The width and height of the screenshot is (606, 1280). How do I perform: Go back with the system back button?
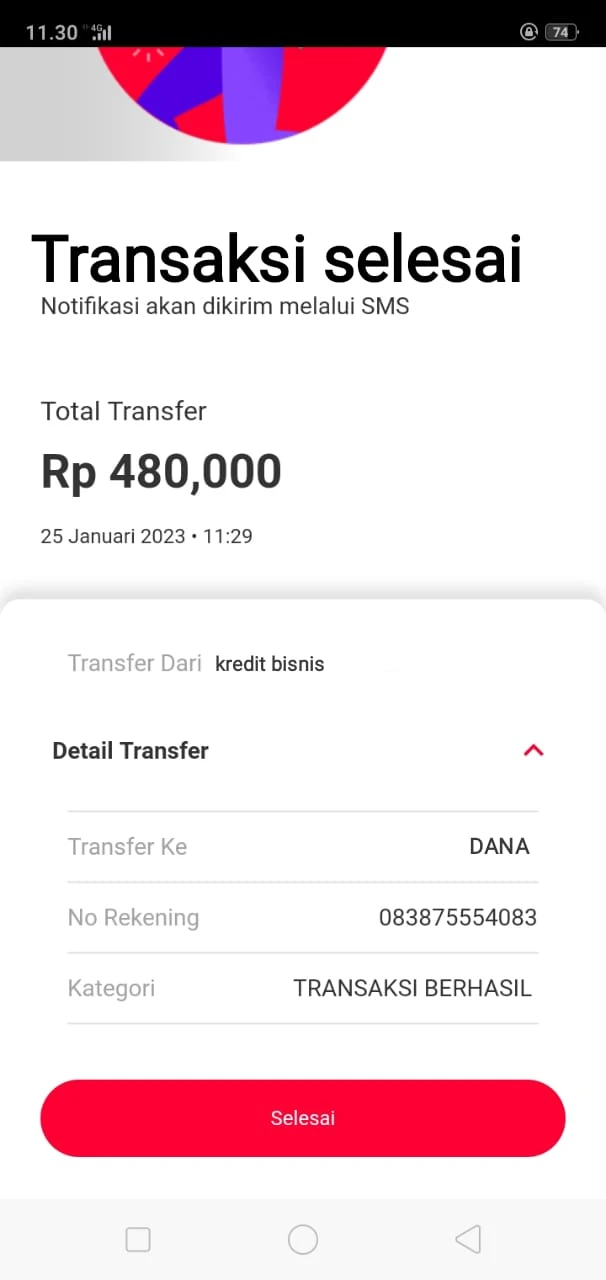[468, 1239]
